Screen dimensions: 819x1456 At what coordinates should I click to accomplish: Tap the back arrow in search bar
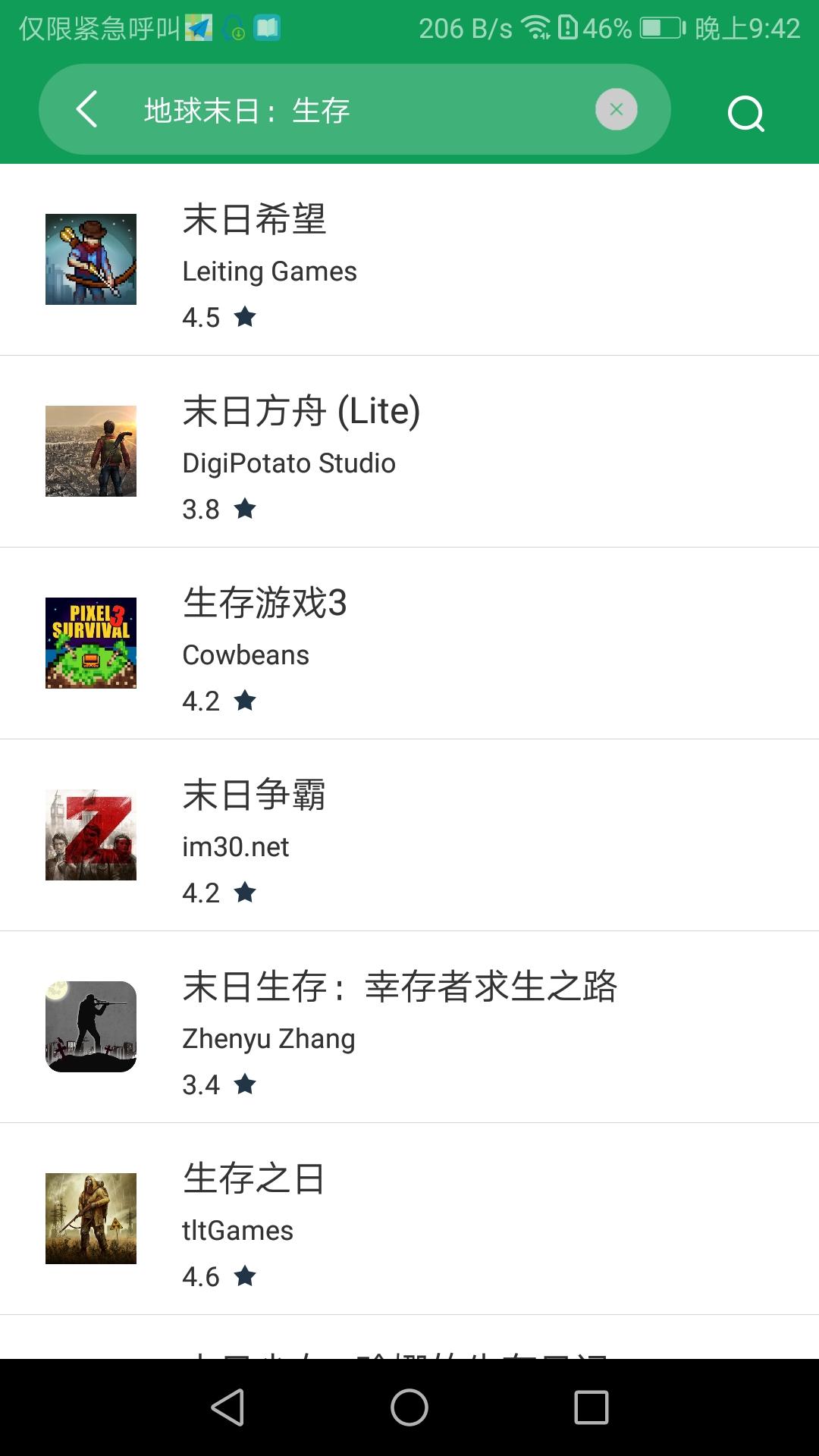[x=87, y=109]
